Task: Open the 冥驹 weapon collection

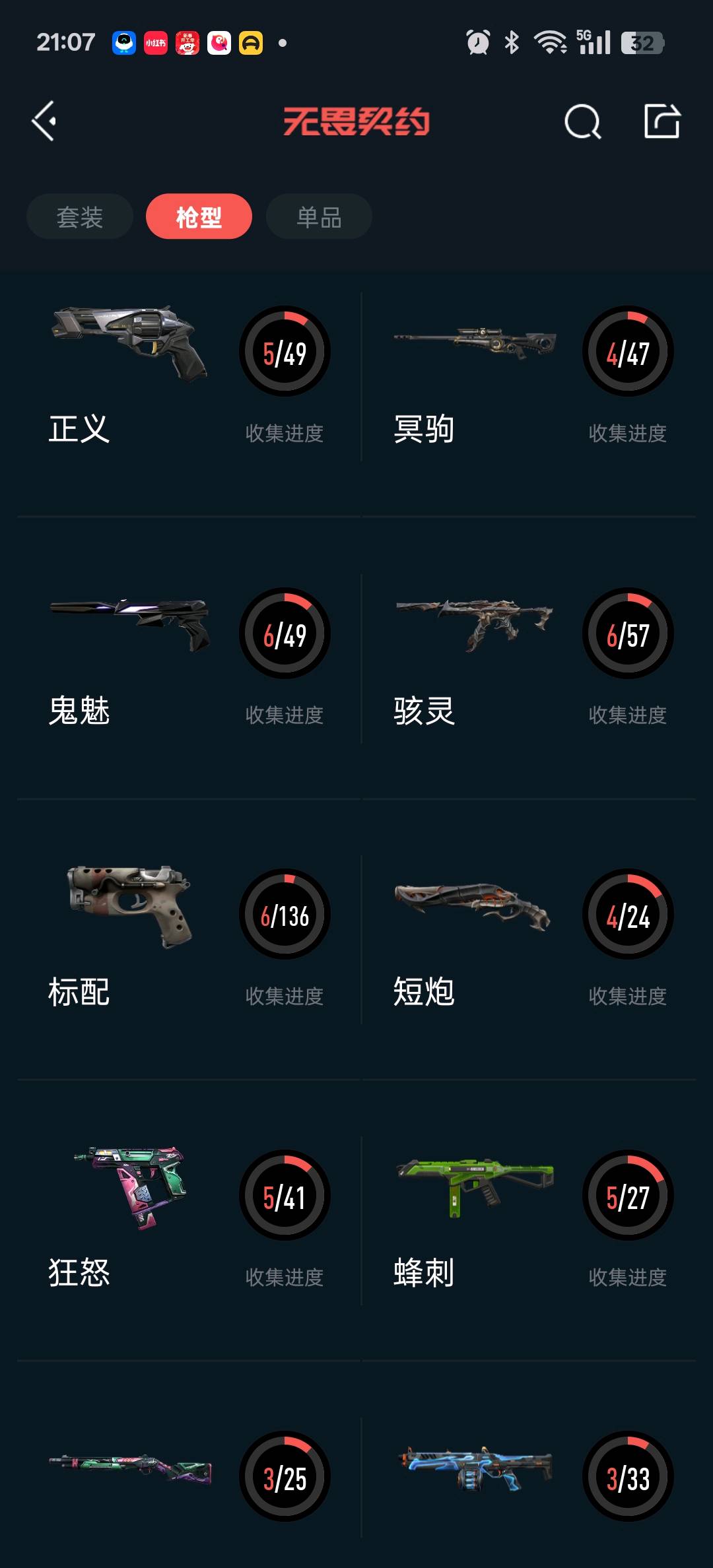Action: 531,376
